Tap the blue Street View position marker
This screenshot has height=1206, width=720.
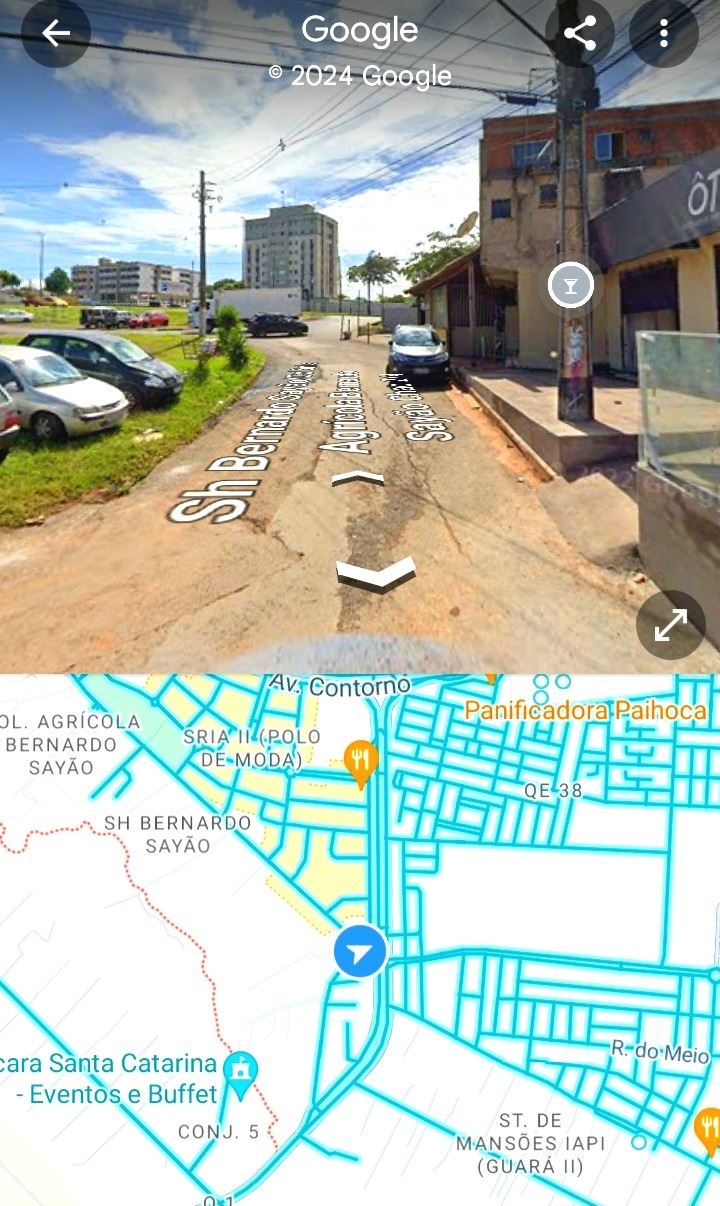pos(360,951)
